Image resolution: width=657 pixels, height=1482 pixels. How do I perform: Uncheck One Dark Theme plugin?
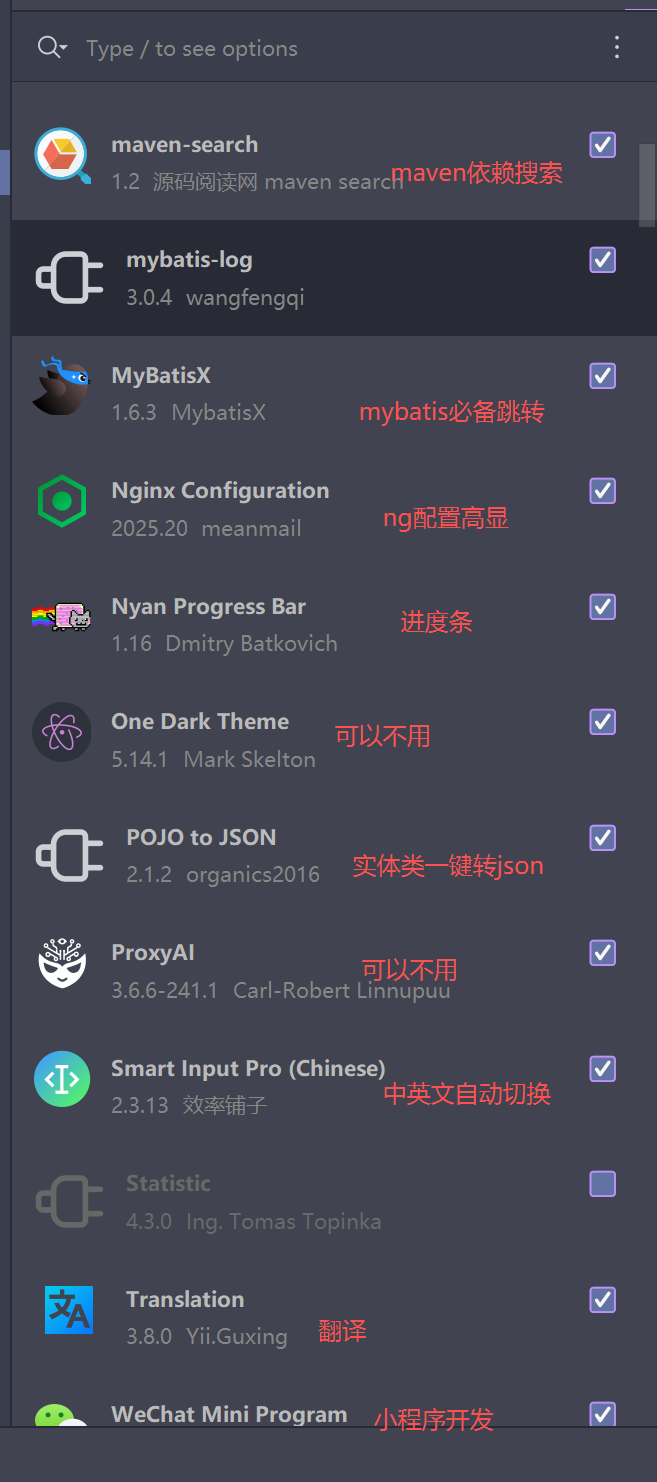[602, 722]
